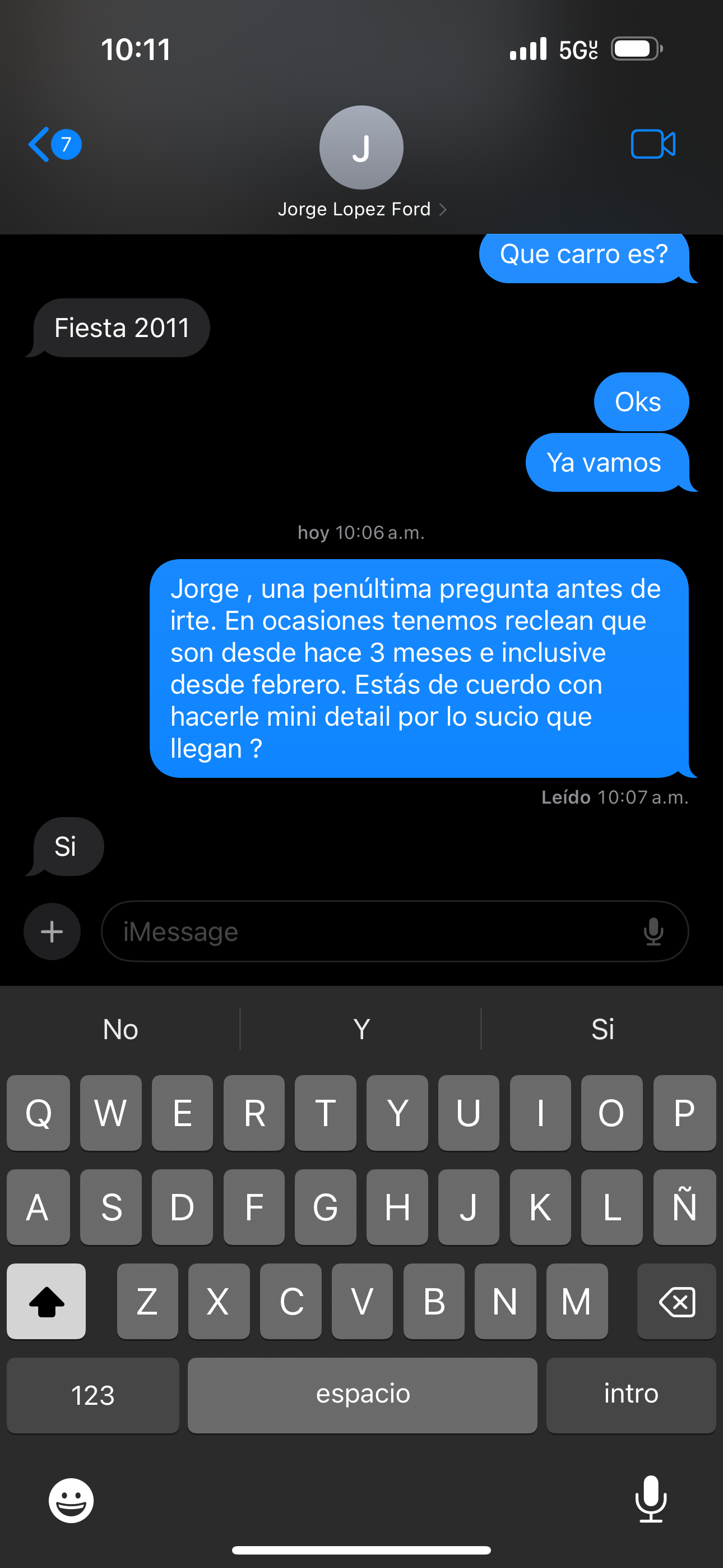The width and height of the screenshot is (723, 1568).
Task: Choose the "No" keyboard suggestion
Action: click(x=121, y=1029)
